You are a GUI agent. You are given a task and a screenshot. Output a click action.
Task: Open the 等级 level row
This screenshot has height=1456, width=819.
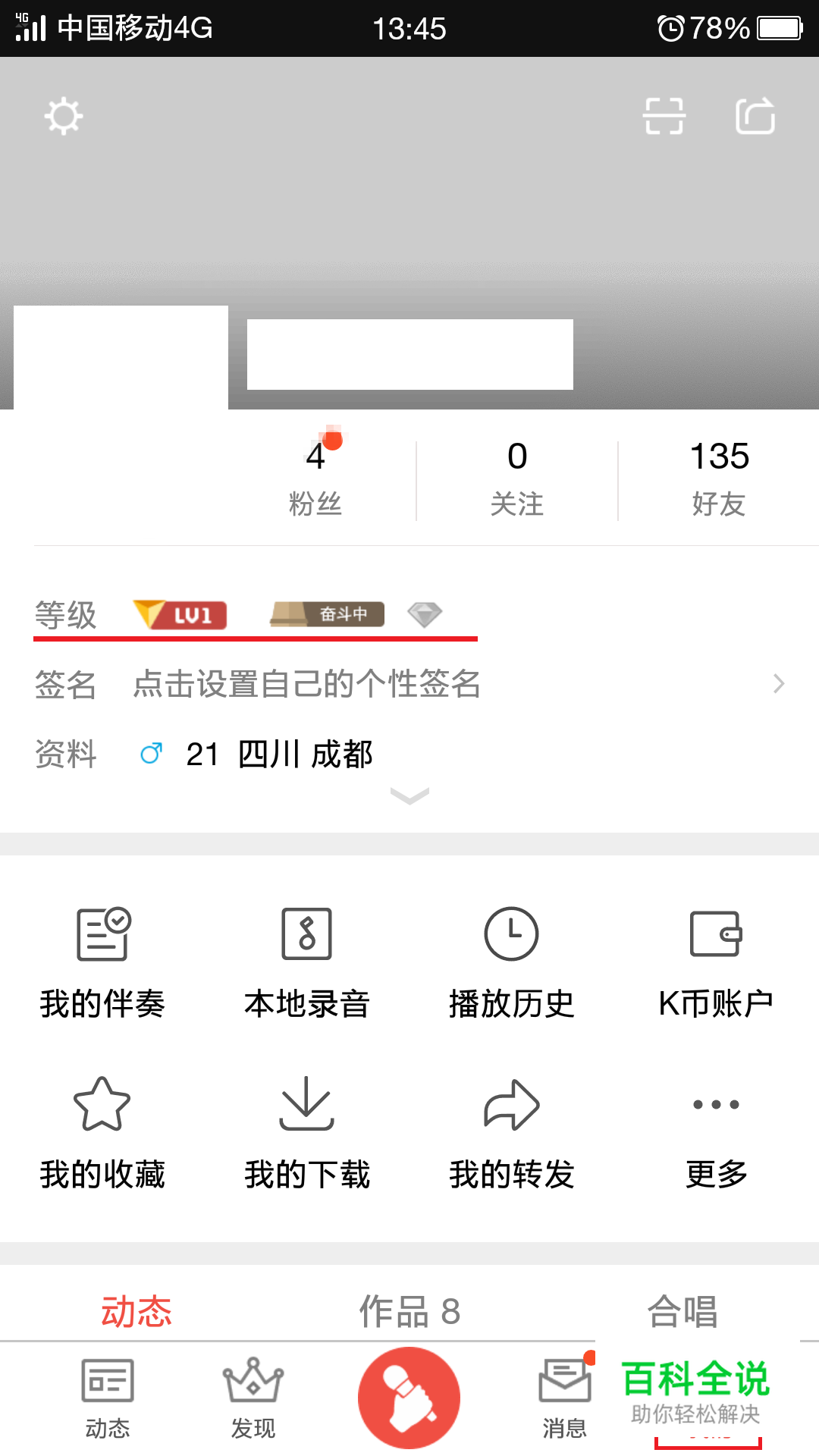(x=255, y=614)
